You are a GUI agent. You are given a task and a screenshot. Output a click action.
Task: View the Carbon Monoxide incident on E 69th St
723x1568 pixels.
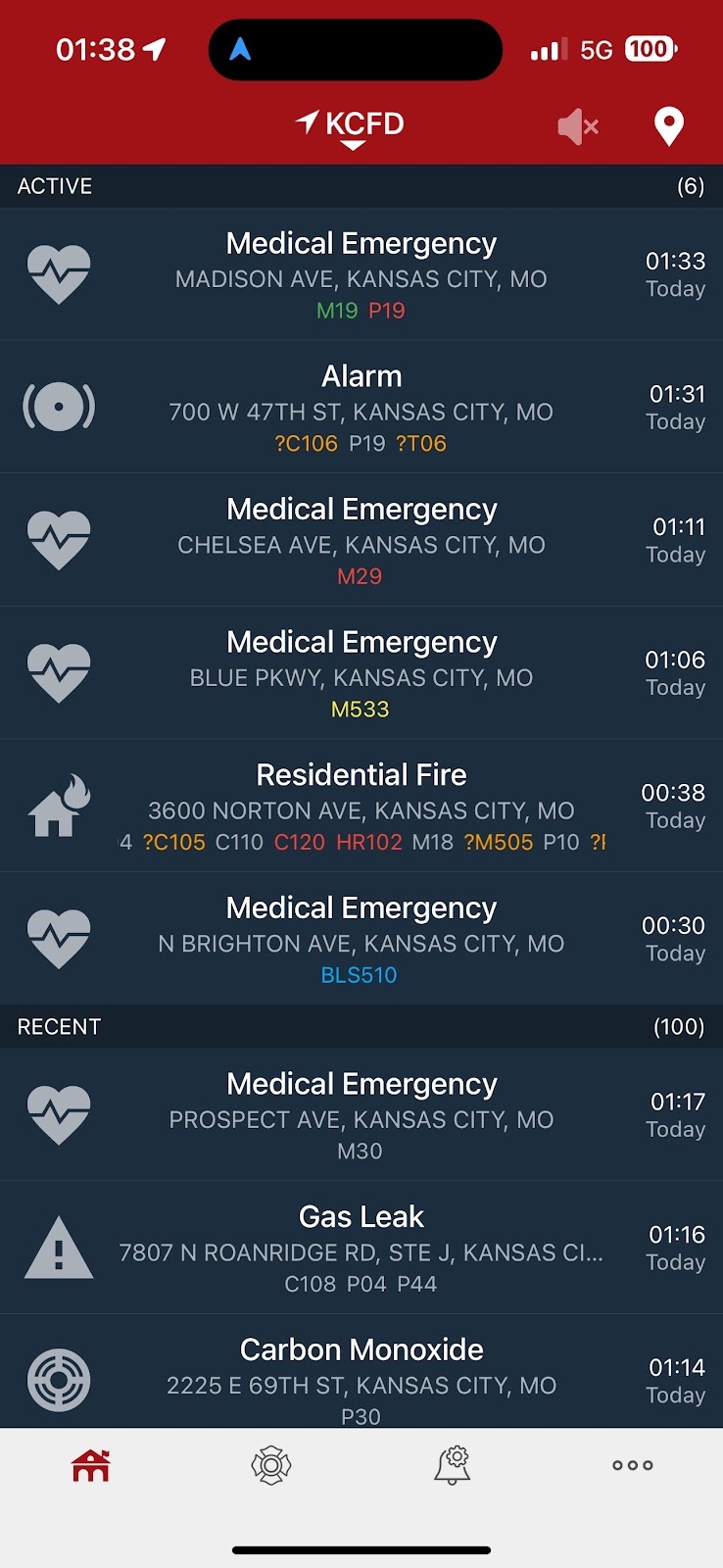[361, 1377]
